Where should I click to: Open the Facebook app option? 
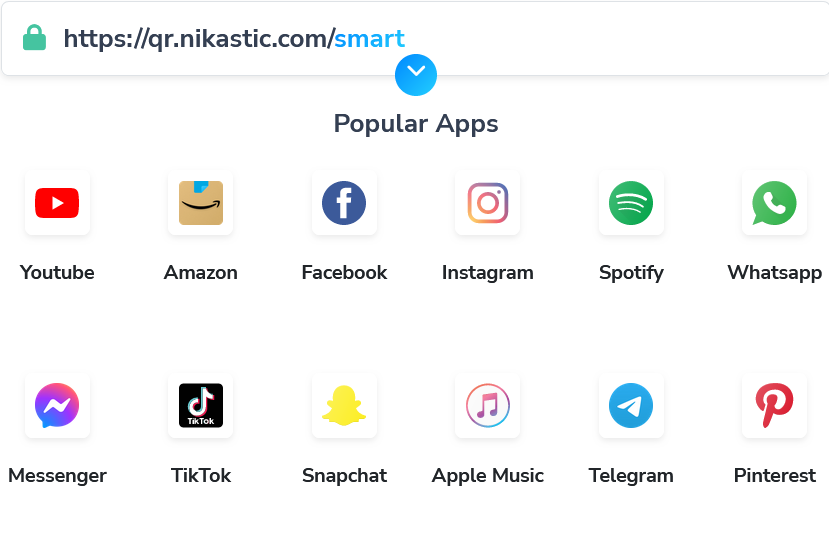pyautogui.click(x=344, y=204)
